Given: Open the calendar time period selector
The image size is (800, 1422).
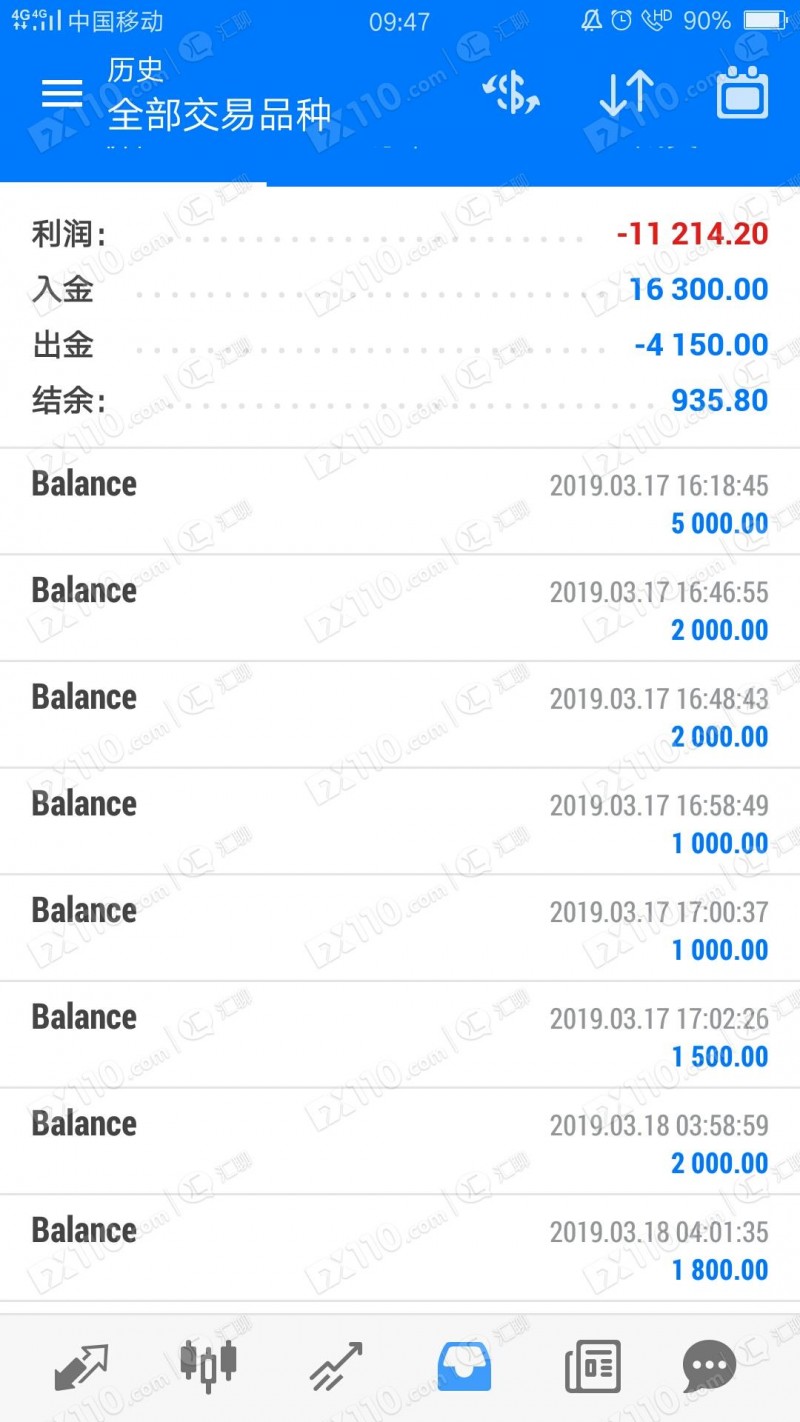Looking at the screenshot, I should pos(741,92).
